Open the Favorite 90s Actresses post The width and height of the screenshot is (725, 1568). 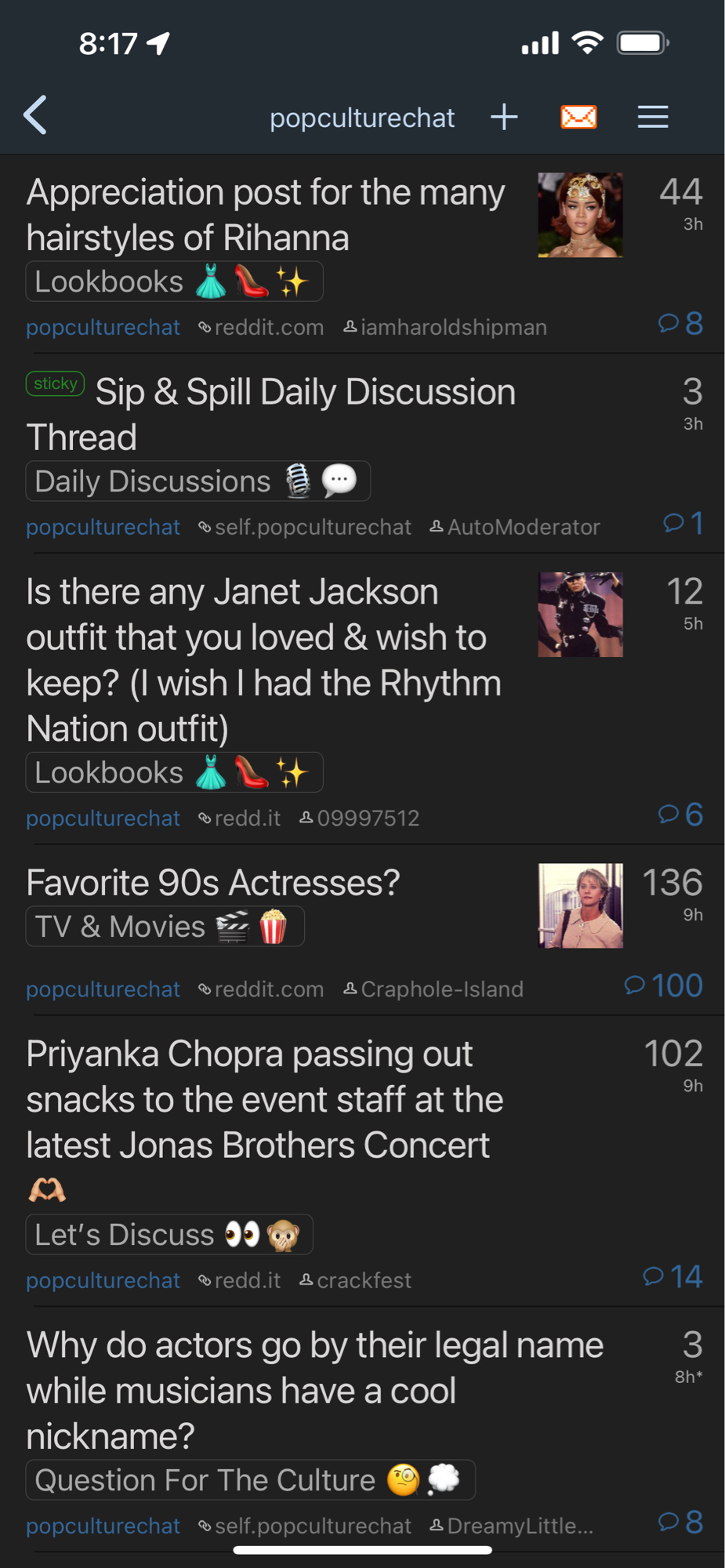pyautogui.click(x=213, y=883)
